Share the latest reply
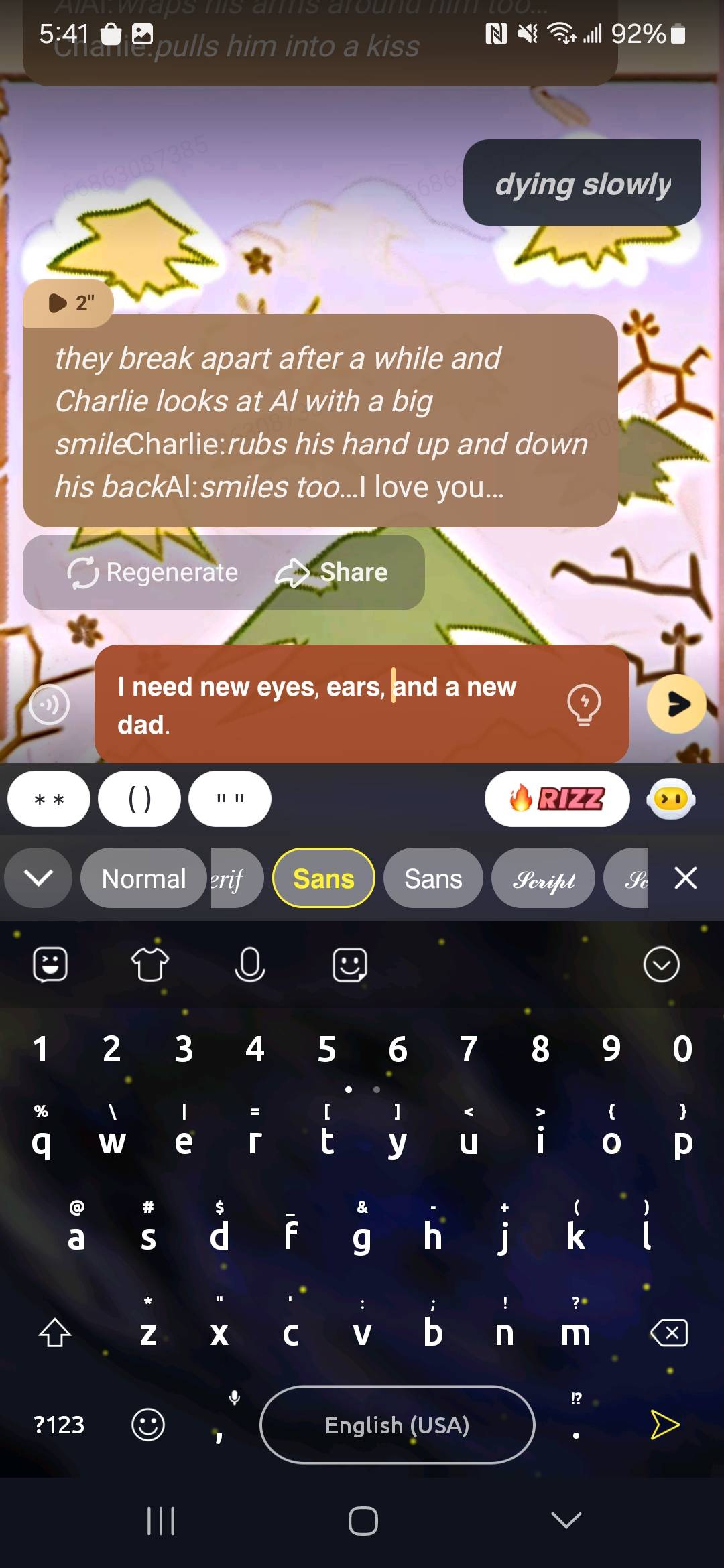724x1568 pixels. pyautogui.click(x=332, y=572)
